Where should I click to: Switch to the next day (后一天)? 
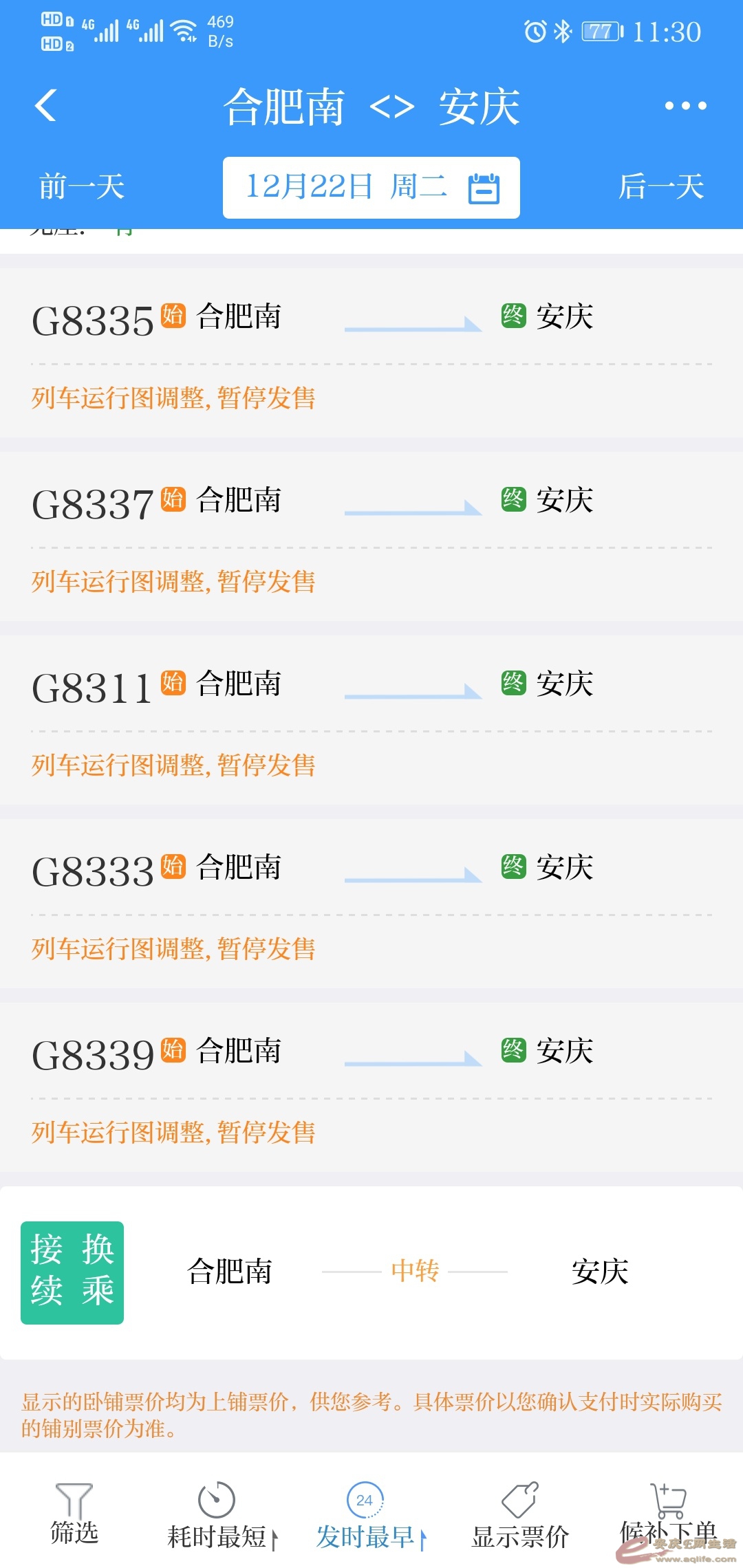660,187
